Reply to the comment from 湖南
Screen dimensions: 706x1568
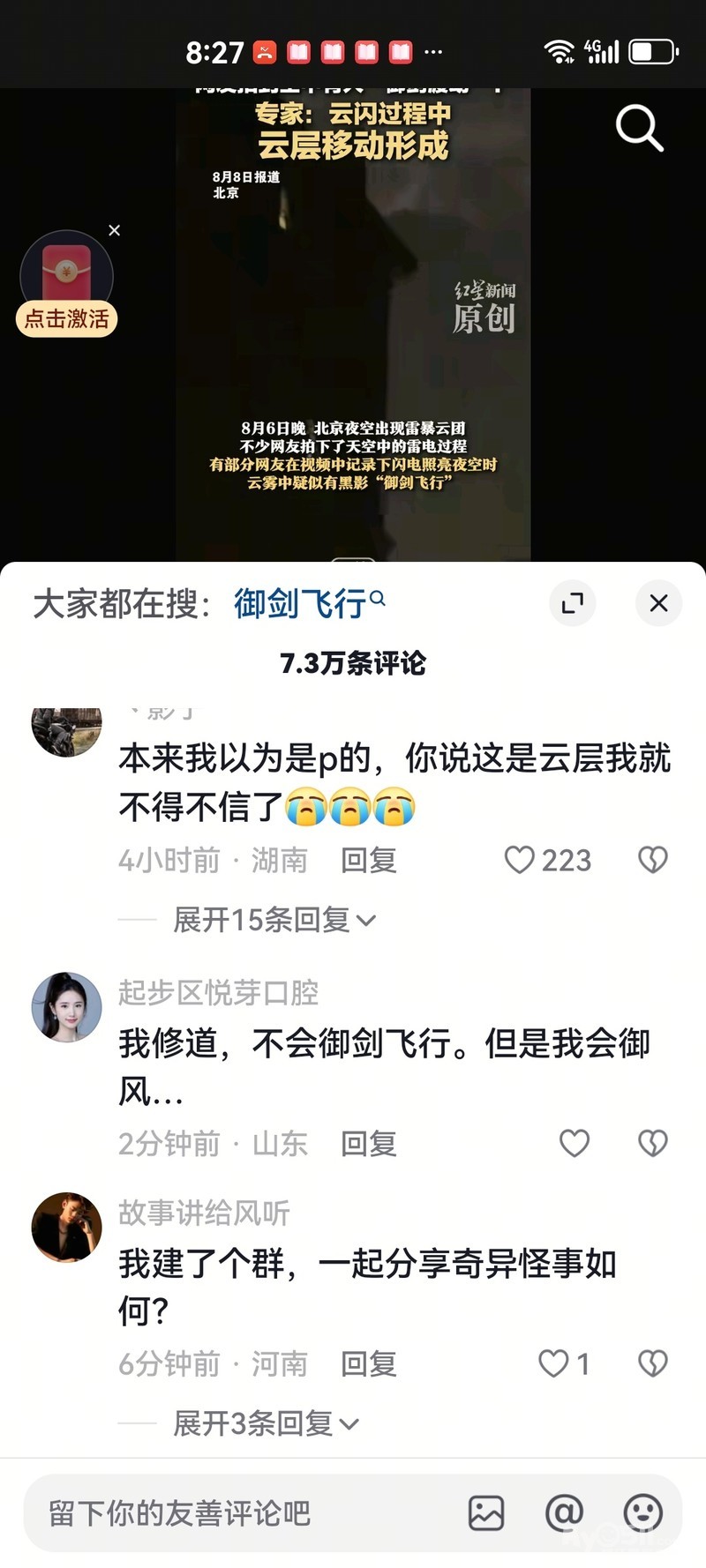click(x=369, y=860)
